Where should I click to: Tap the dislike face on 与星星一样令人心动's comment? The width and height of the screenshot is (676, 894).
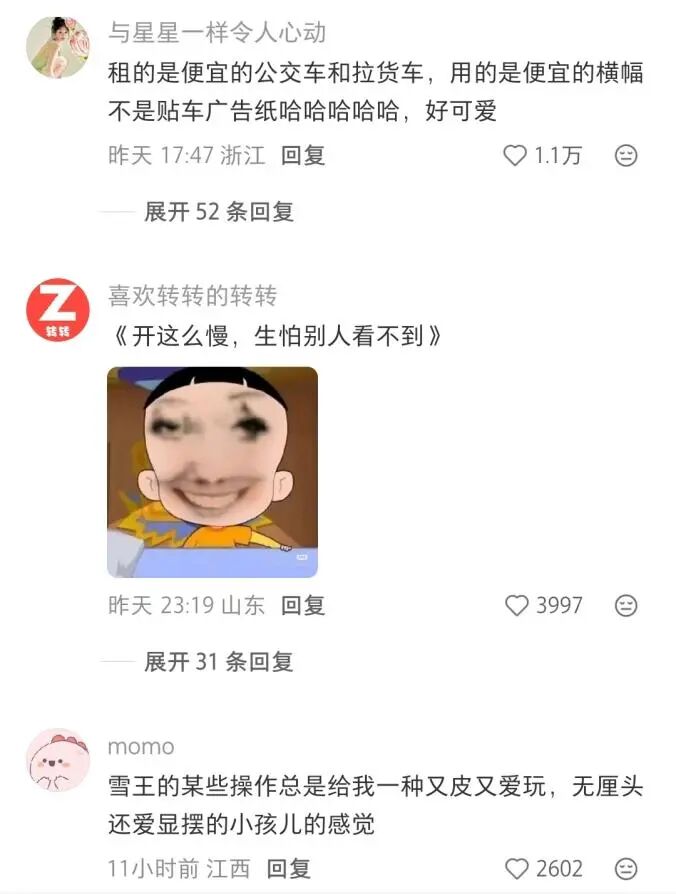pyautogui.click(x=626, y=155)
